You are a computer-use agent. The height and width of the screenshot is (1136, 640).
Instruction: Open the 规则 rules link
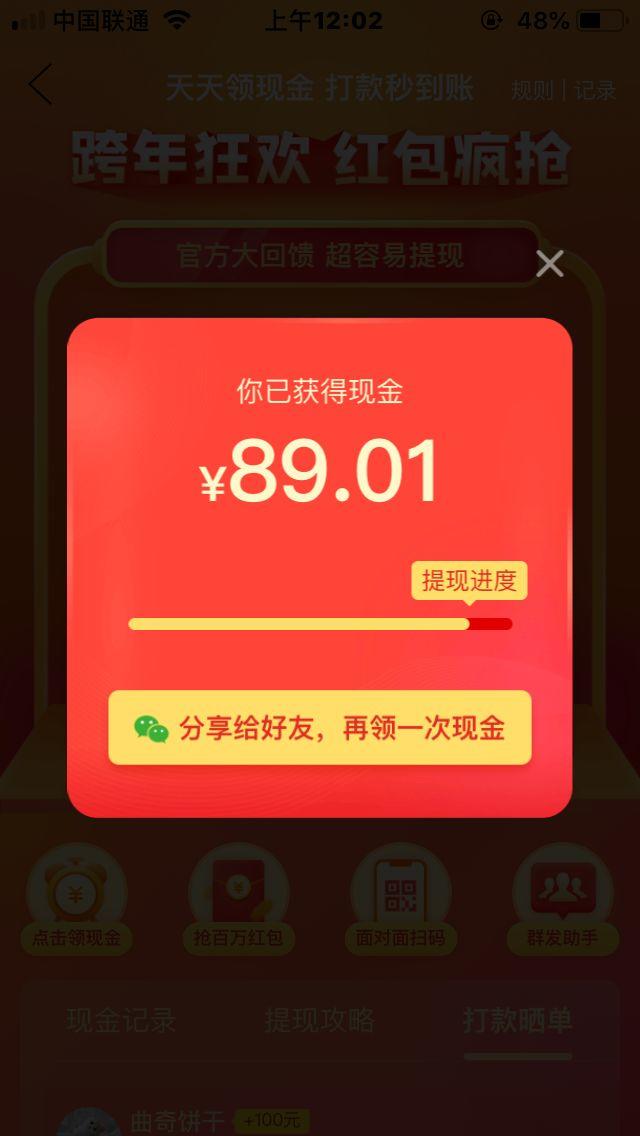click(x=532, y=90)
